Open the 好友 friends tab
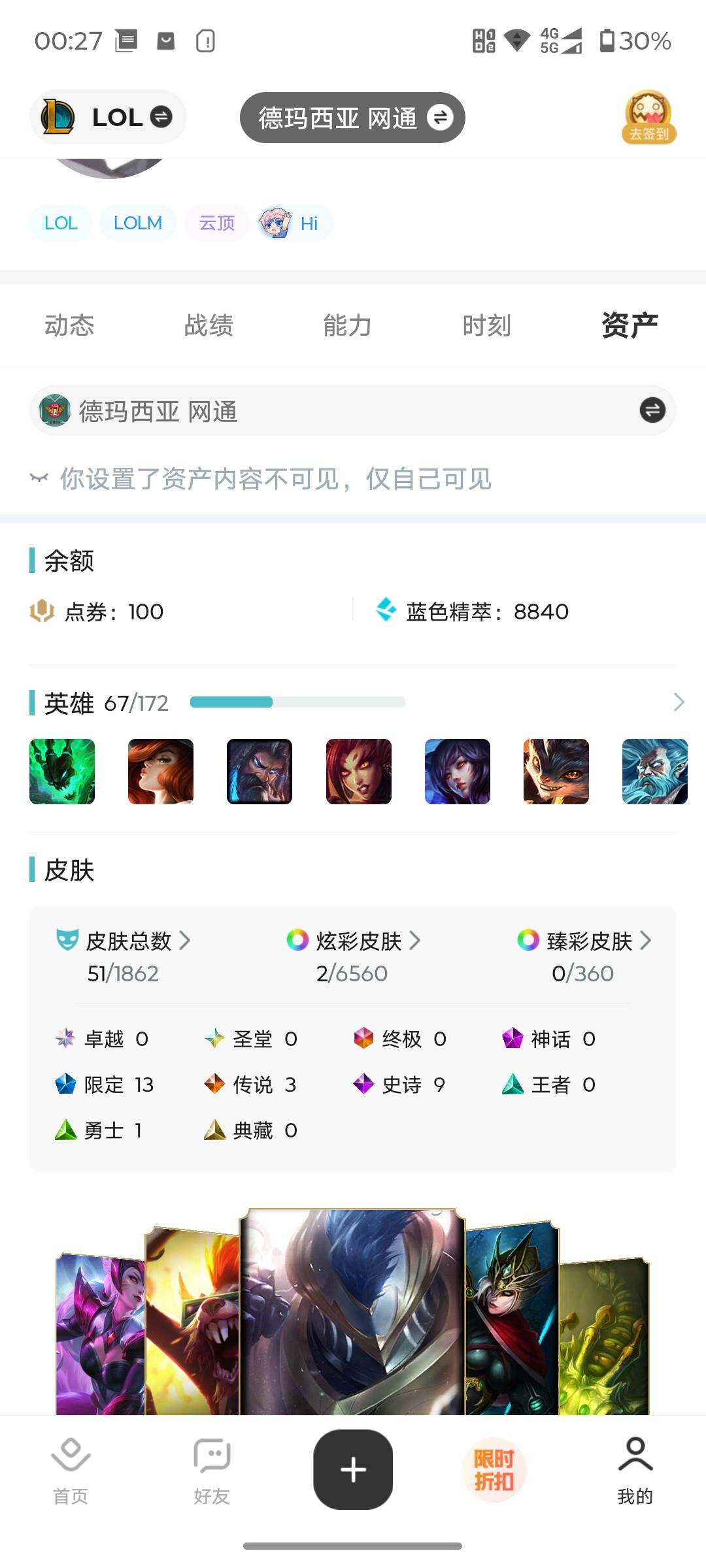The width and height of the screenshot is (706, 1568). (x=212, y=1470)
